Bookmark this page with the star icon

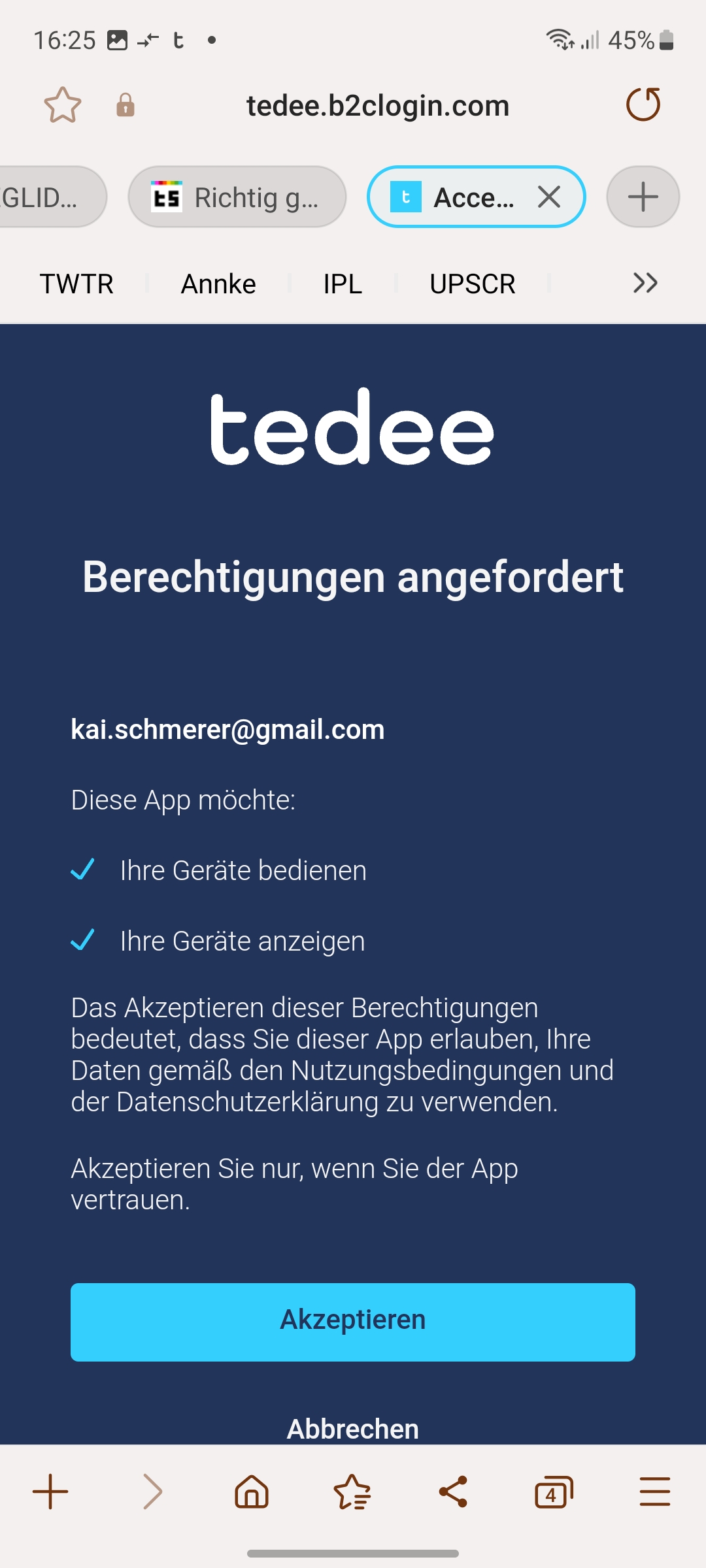coord(63,105)
